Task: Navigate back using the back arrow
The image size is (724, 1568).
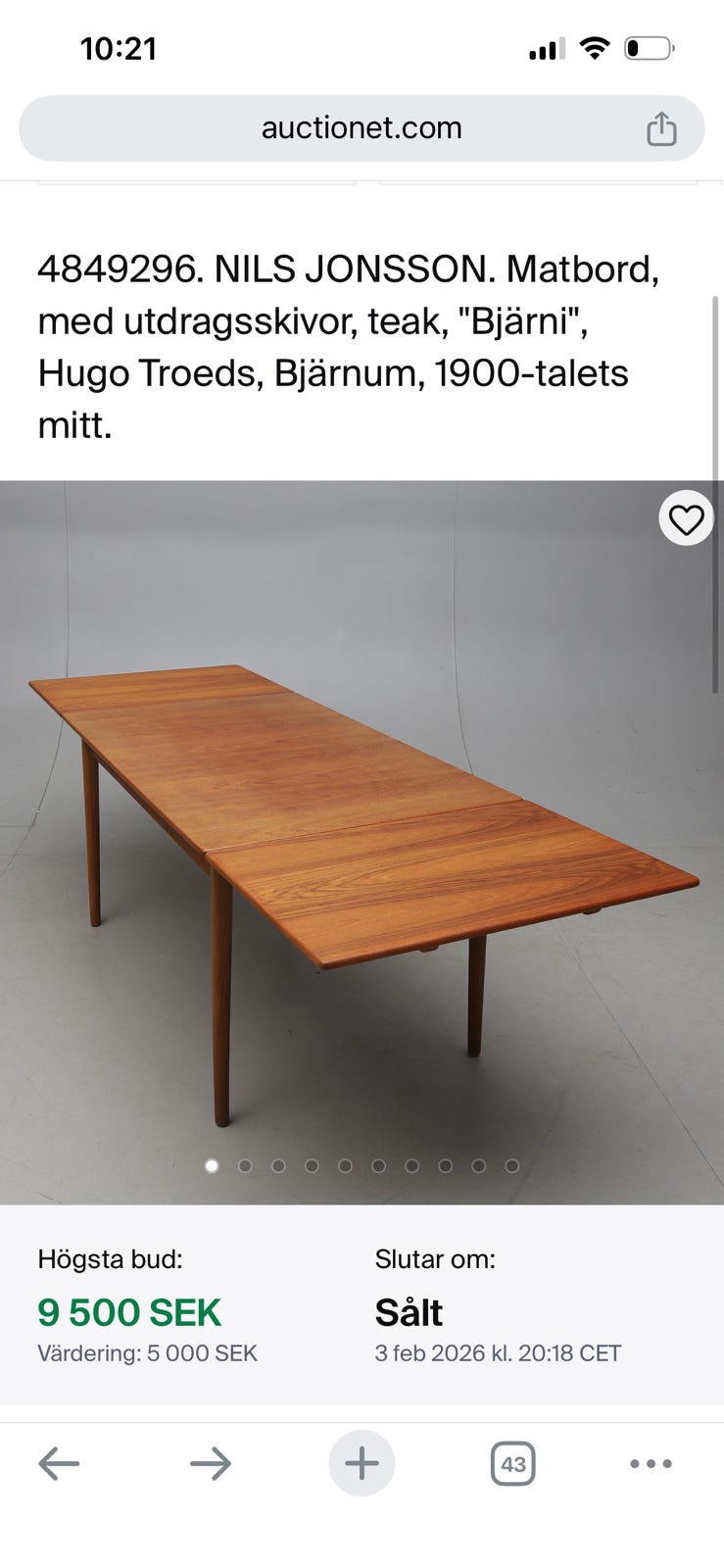Action: [59, 1463]
